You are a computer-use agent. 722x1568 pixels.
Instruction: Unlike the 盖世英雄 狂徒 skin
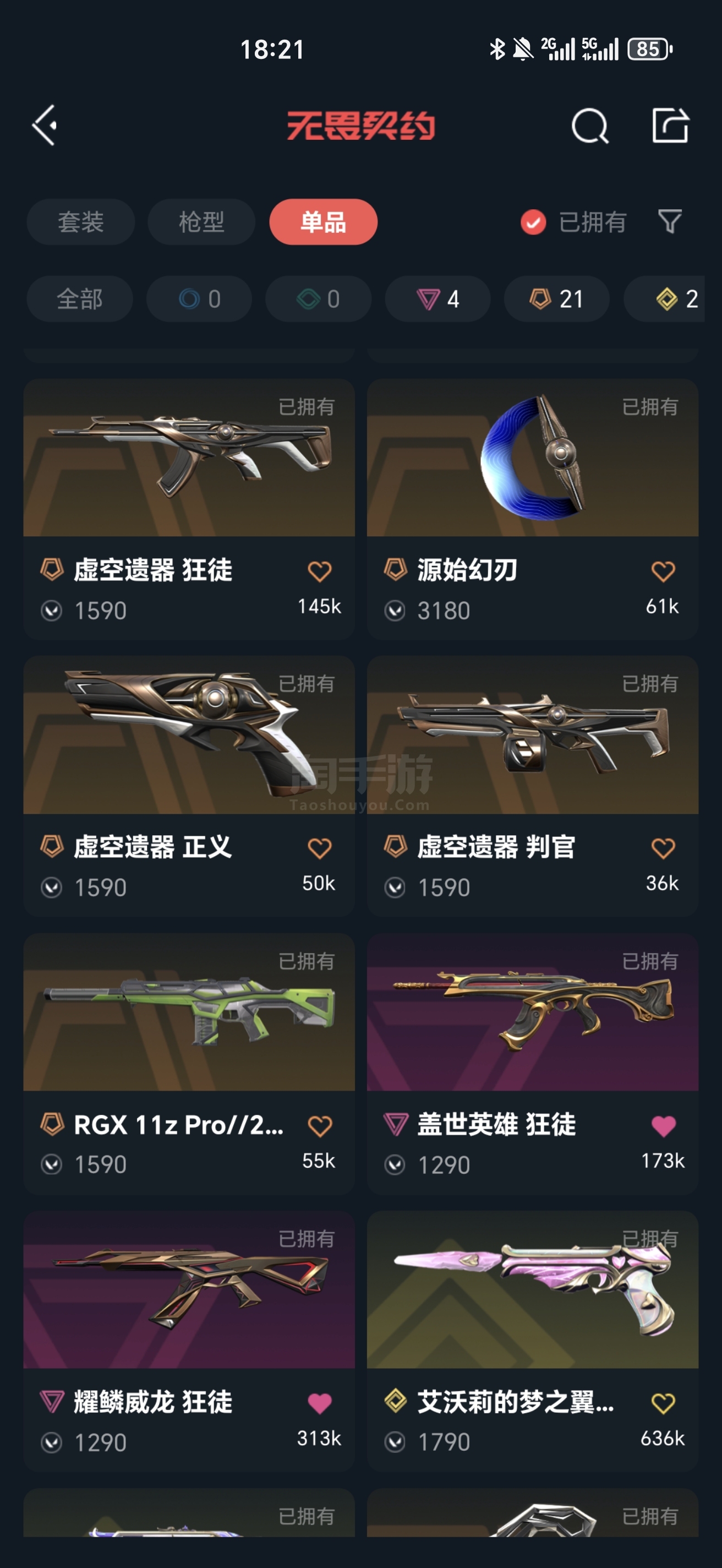point(663,1126)
